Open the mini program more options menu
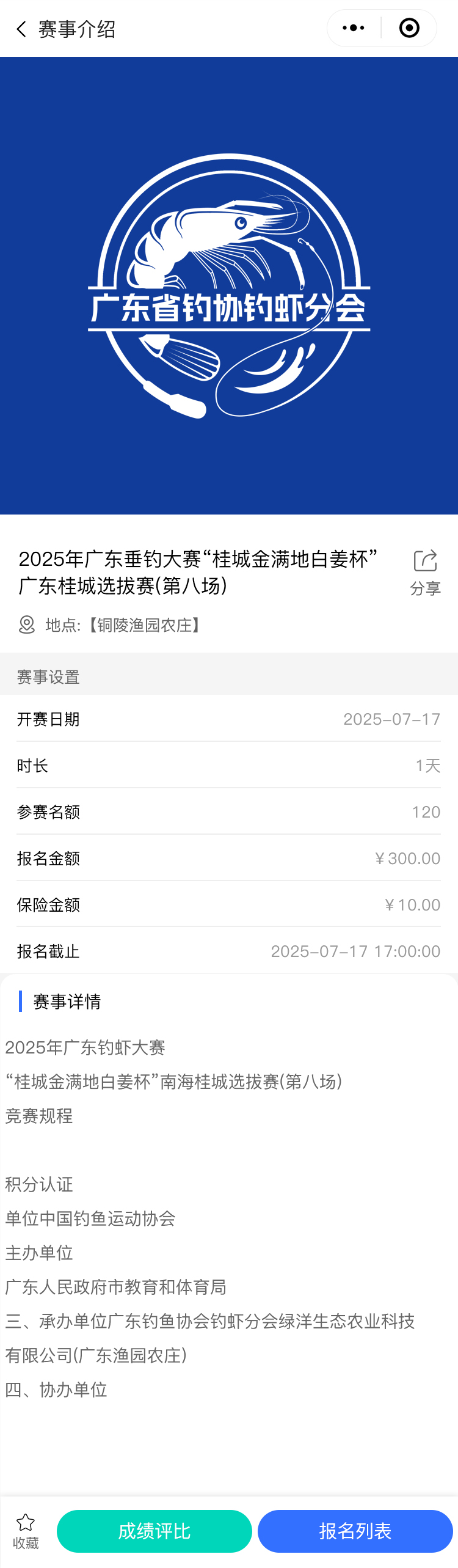Image resolution: width=458 pixels, height=1568 pixels. point(354,28)
